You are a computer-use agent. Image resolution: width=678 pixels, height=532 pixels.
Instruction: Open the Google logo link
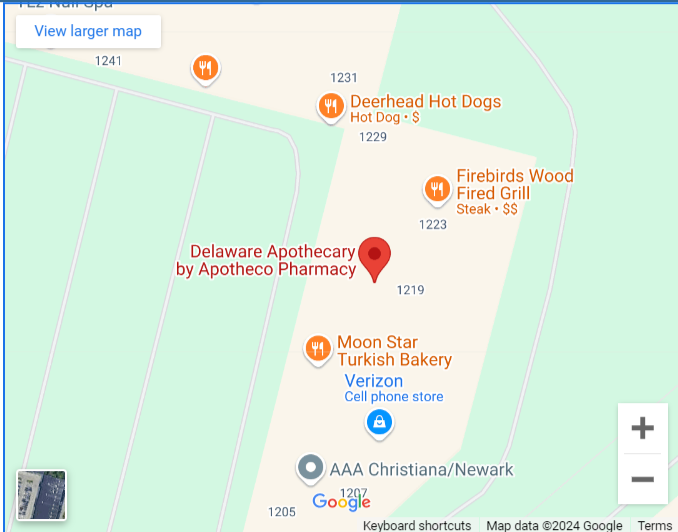[341, 502]
